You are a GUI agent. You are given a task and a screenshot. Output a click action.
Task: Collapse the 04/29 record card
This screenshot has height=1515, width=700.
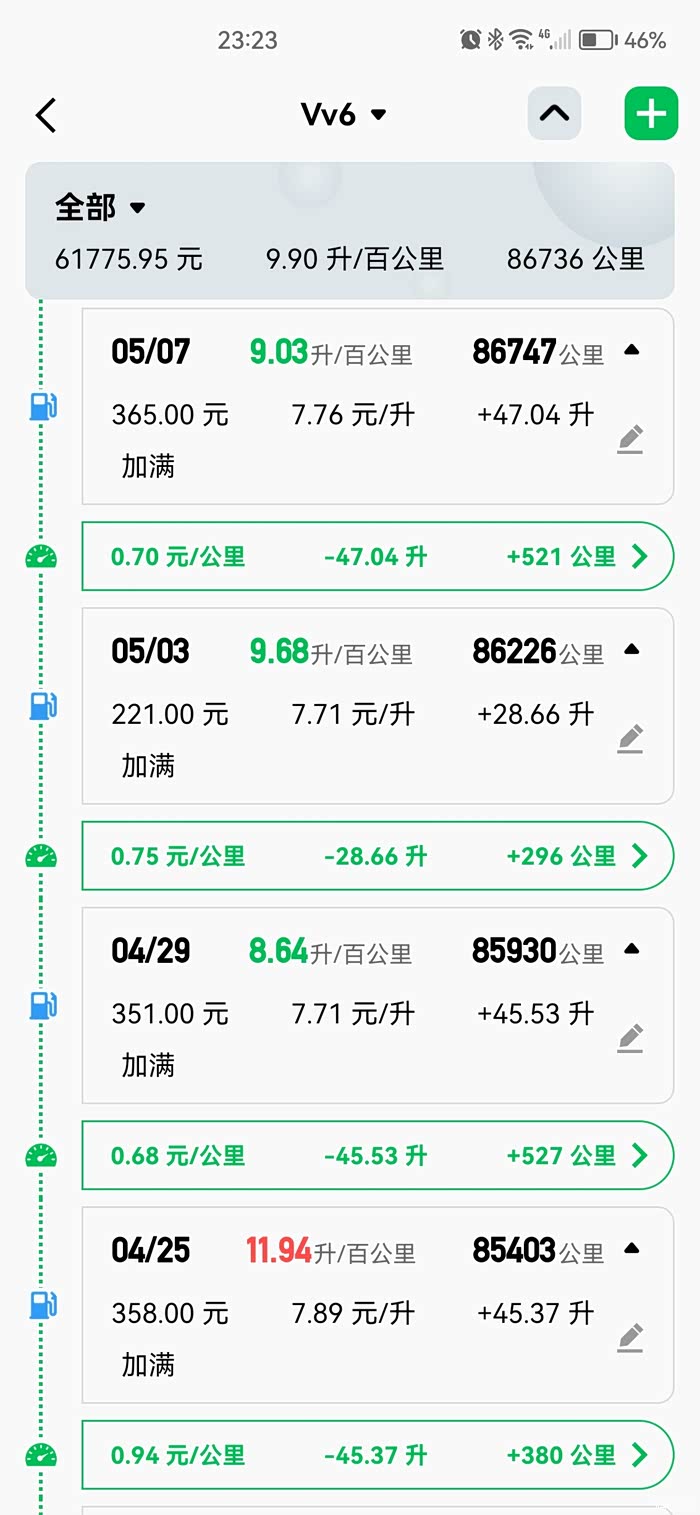(x=631, y=950)
